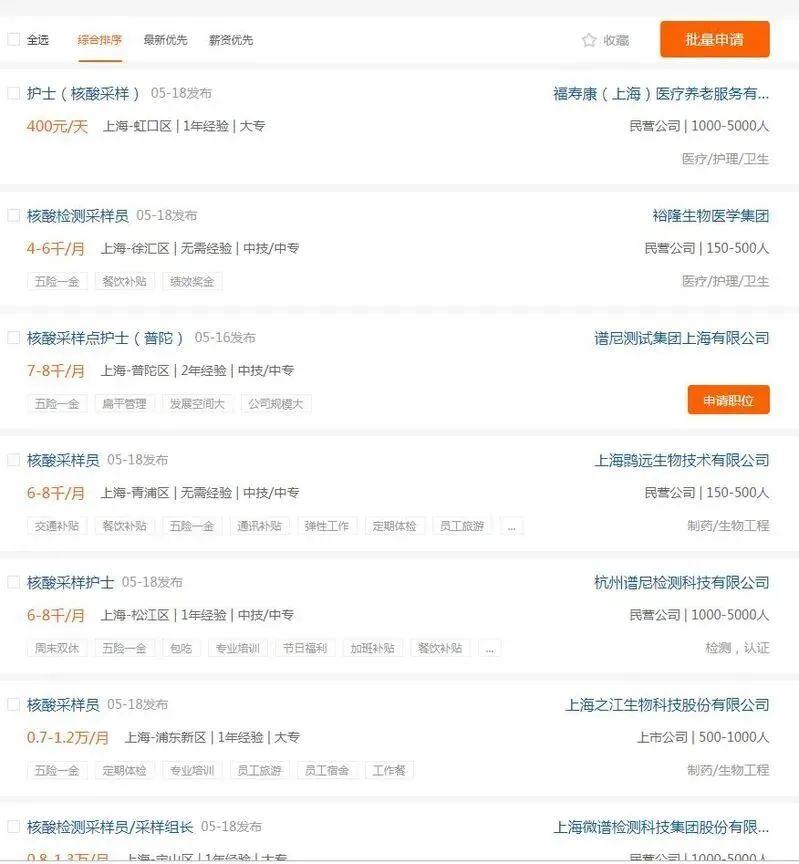Expand more tags for 青浦区 核酸采样员 job
The height and width of the screenshot is (864, 799).
click(x=512, y=526)
